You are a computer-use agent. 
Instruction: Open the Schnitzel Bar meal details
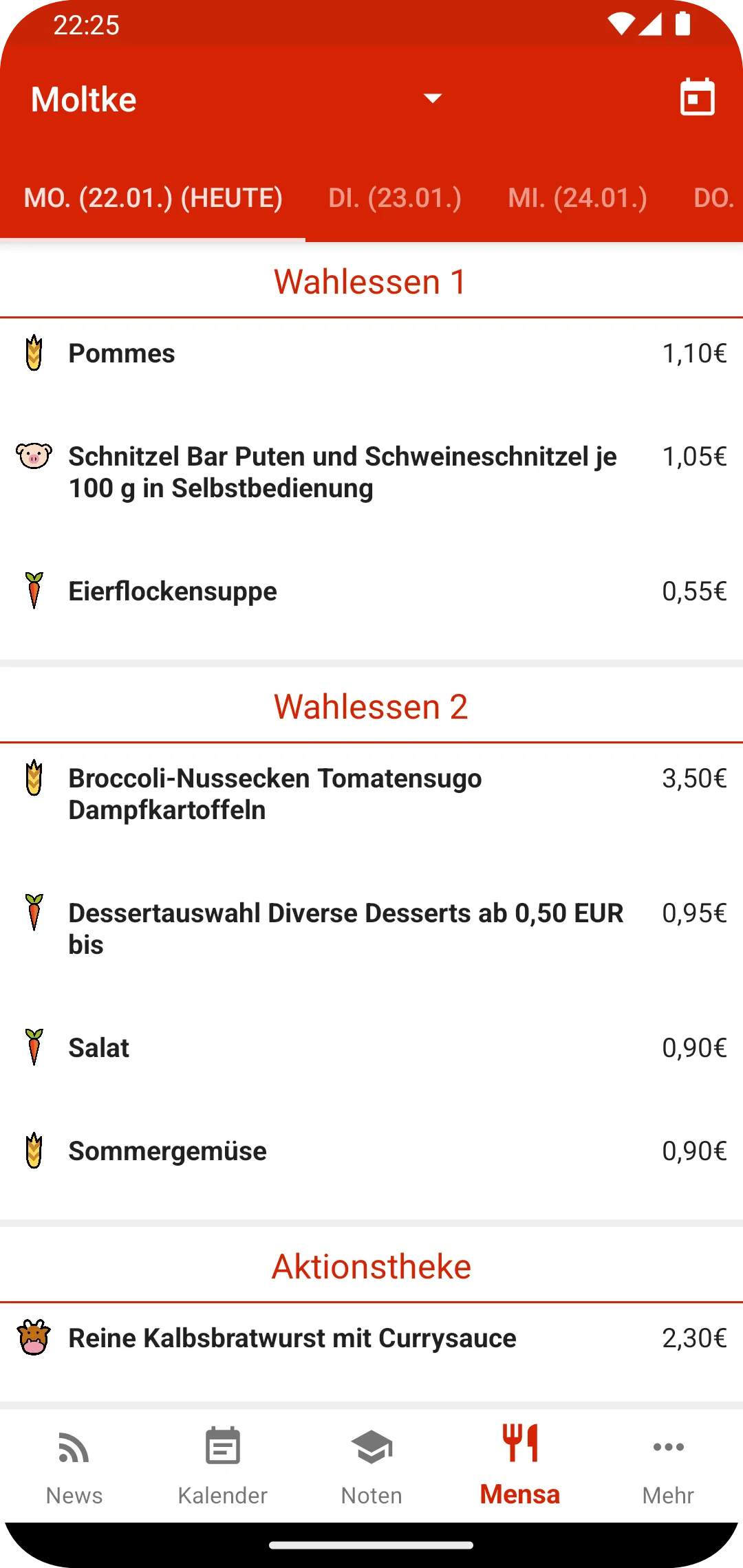click(x=371, y=472)
